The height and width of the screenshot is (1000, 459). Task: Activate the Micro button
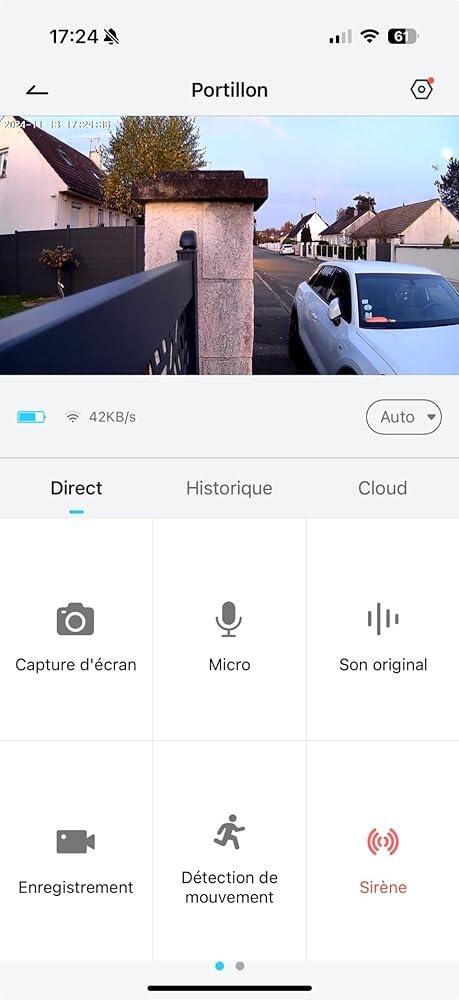coord(230,629)
